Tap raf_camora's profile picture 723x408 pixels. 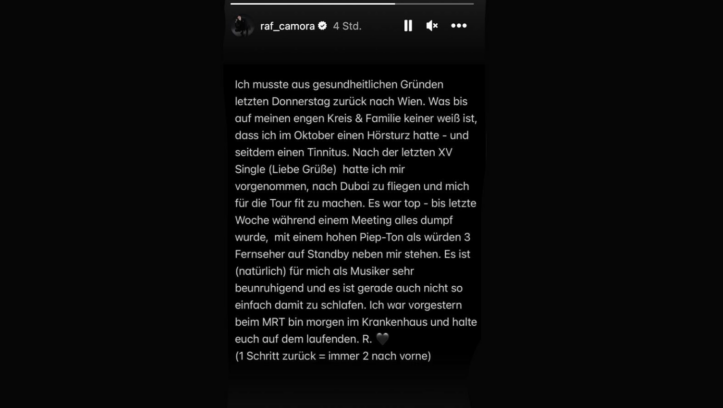tap(242, 26)
